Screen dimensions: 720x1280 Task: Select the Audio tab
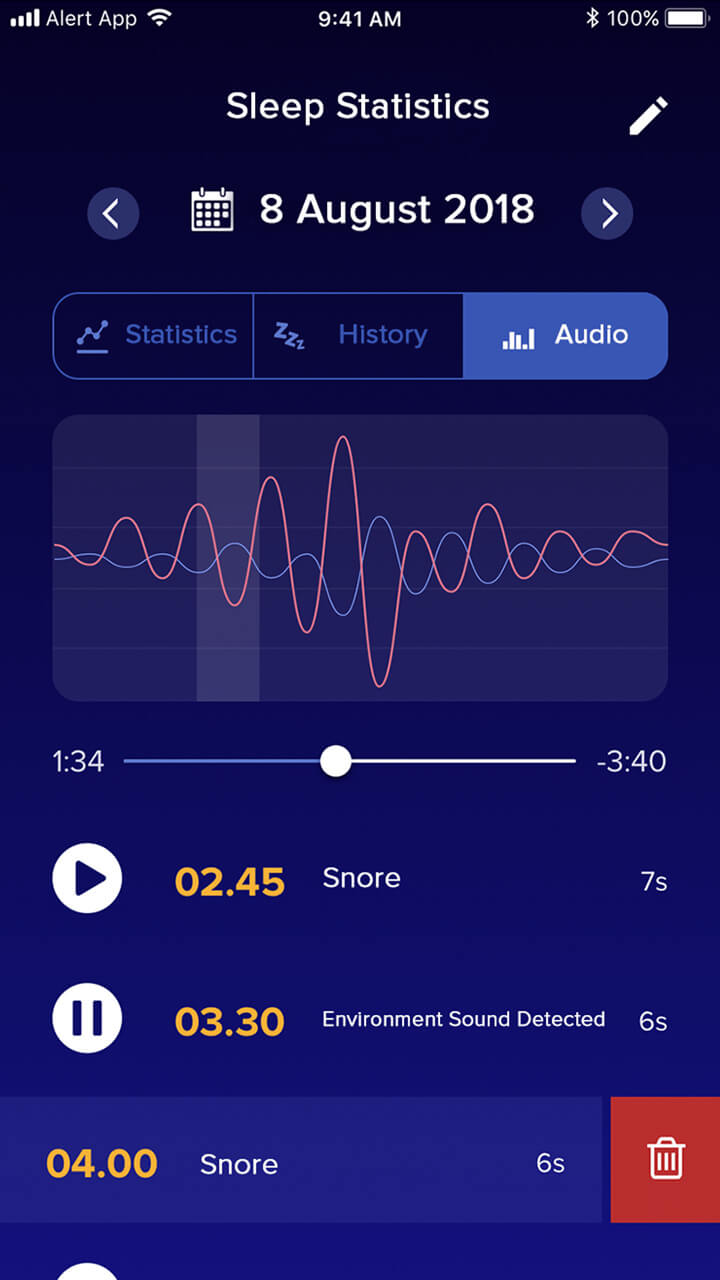point(565,336)
